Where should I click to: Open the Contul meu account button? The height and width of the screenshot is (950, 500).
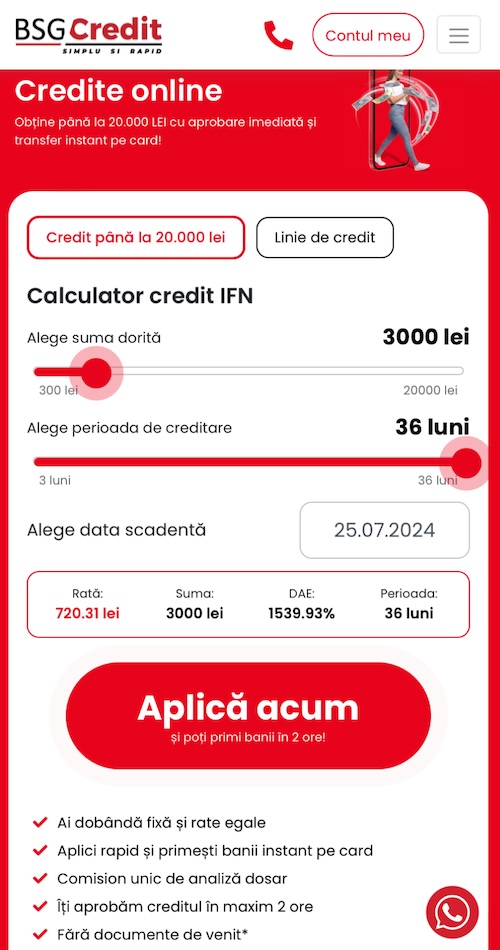368,35
